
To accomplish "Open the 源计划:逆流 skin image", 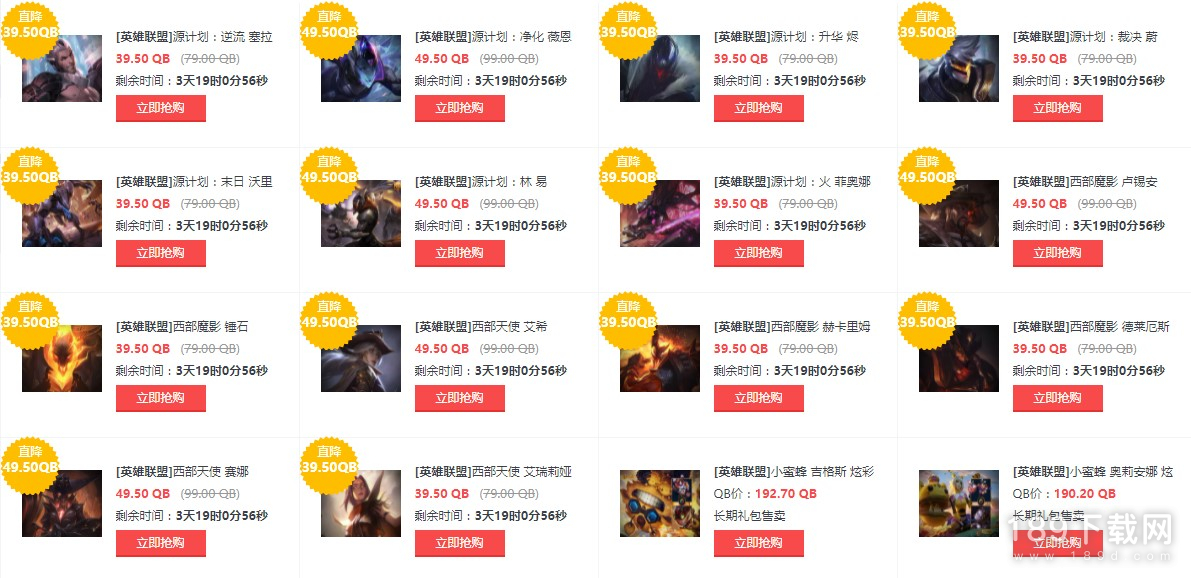I will 62,69.
